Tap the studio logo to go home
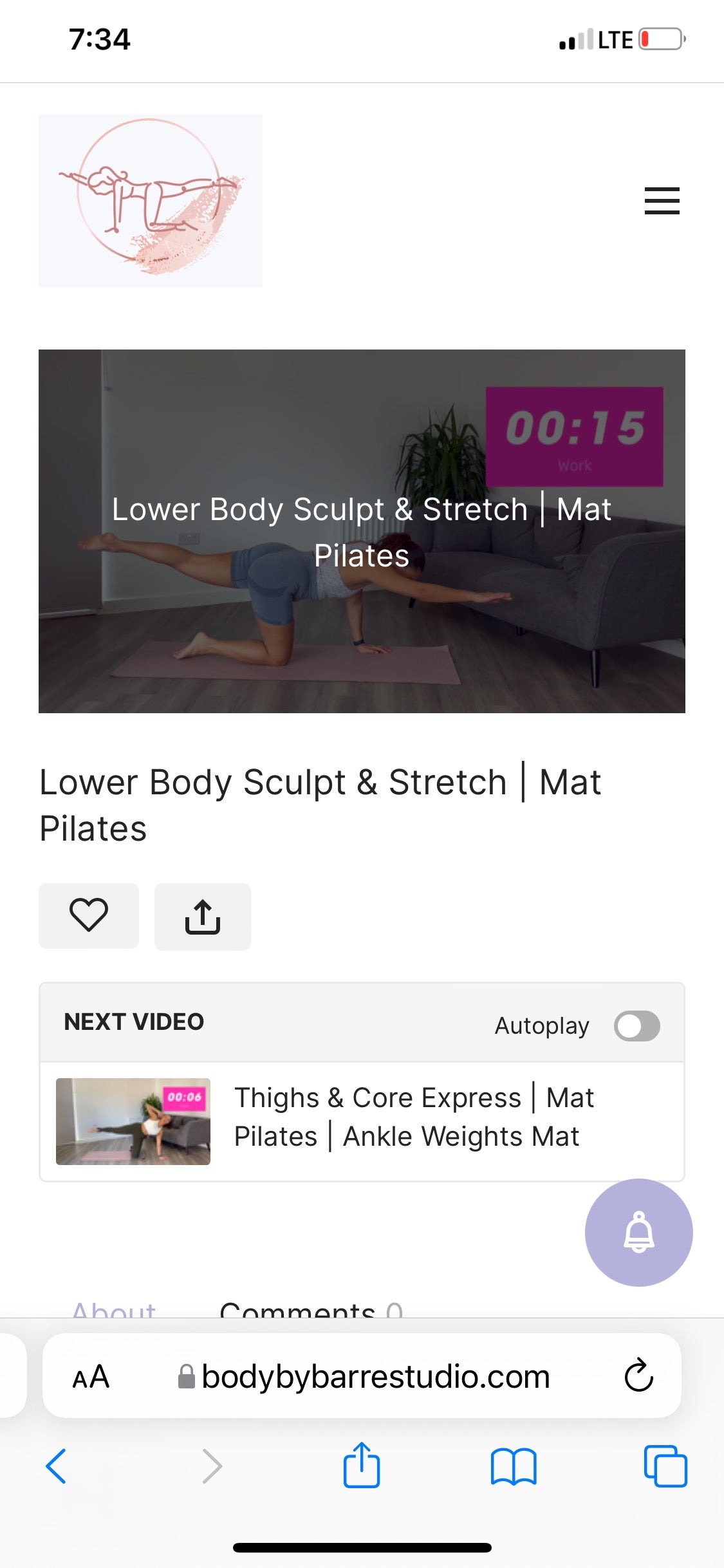Viewport: 724px width, 1568px height. 151,201
